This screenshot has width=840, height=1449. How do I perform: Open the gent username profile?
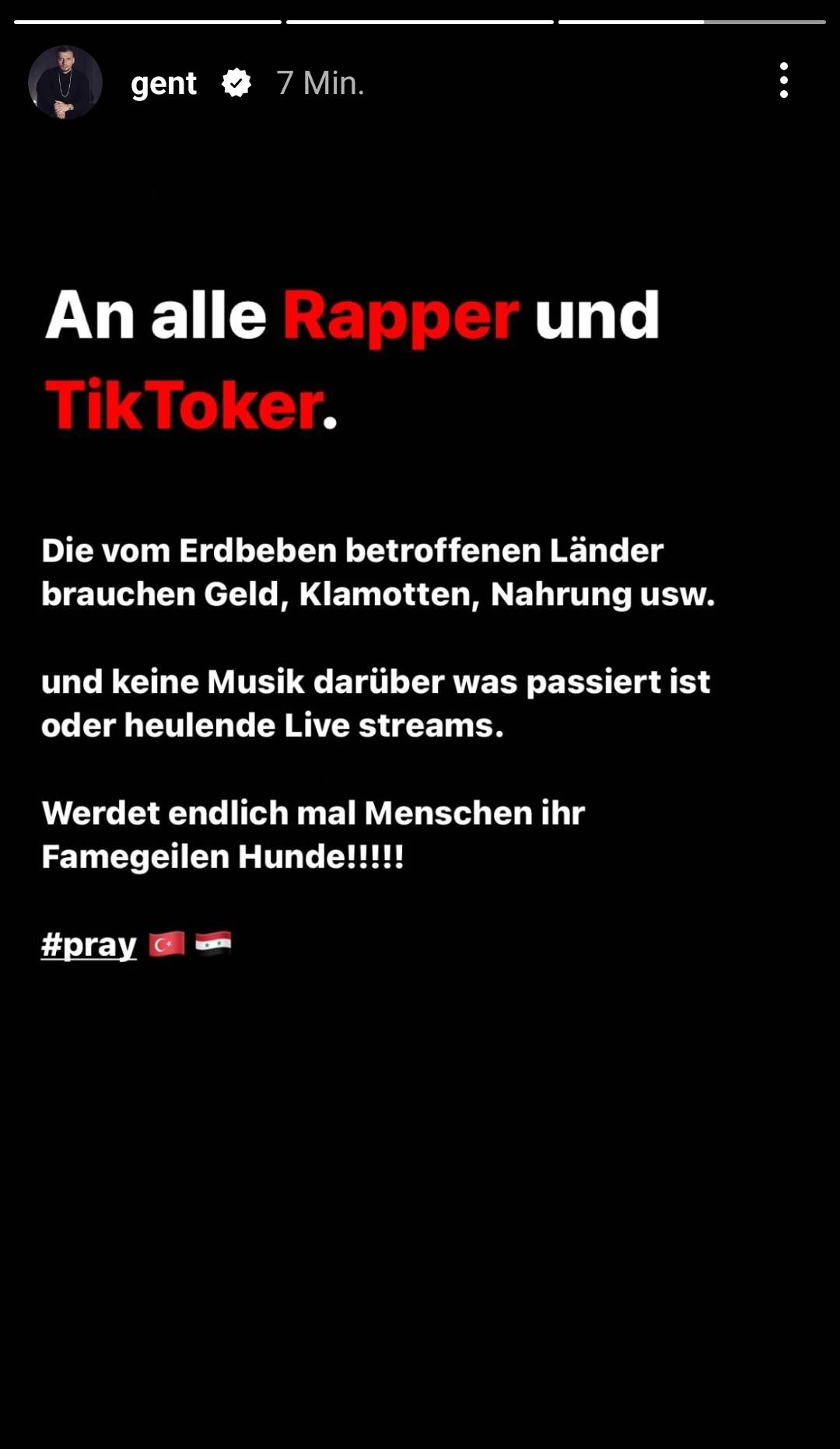pyautogui.click(x=163, y=83)
